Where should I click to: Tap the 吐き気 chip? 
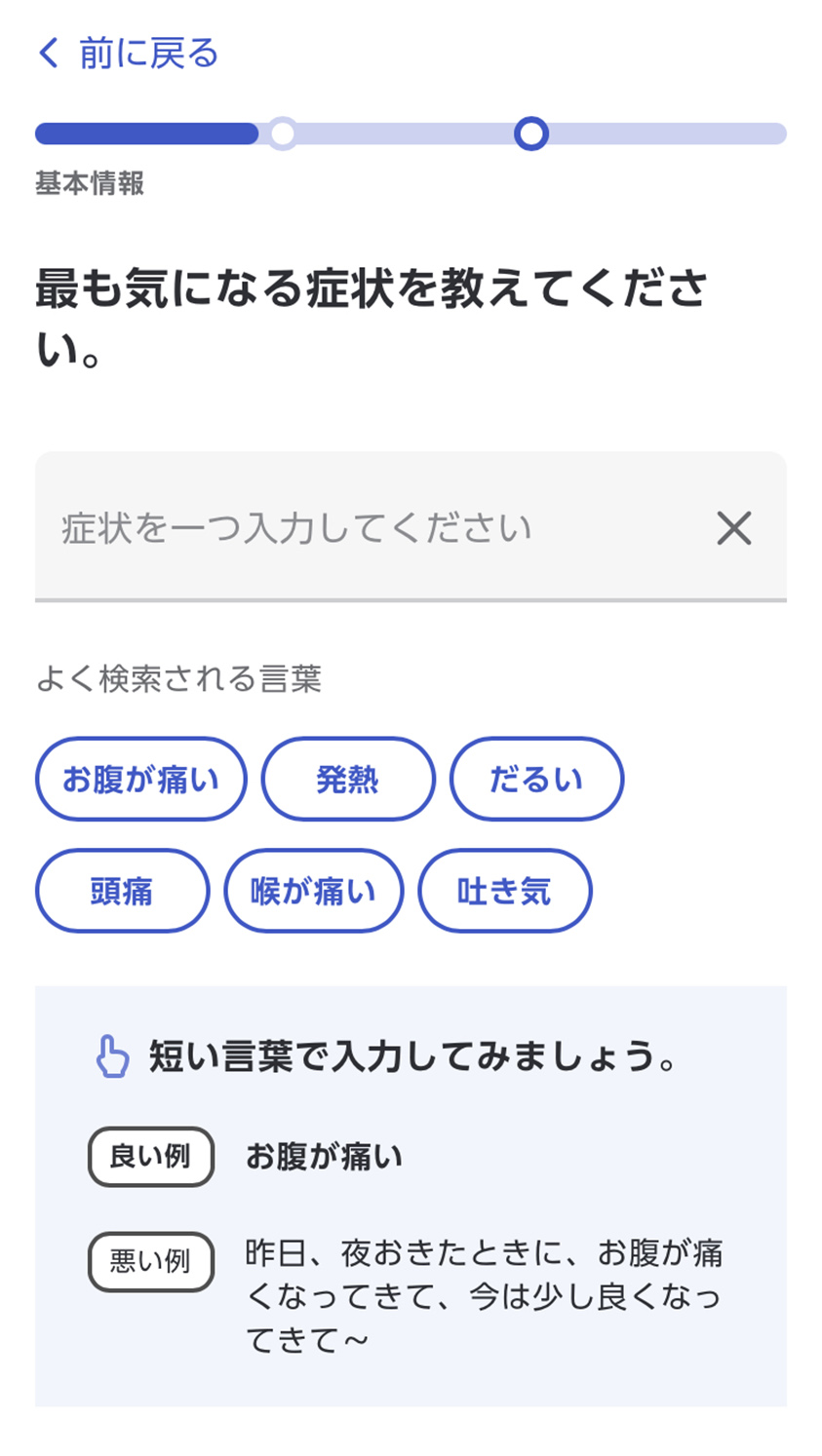pyautogui.click(x=504, y=891)
